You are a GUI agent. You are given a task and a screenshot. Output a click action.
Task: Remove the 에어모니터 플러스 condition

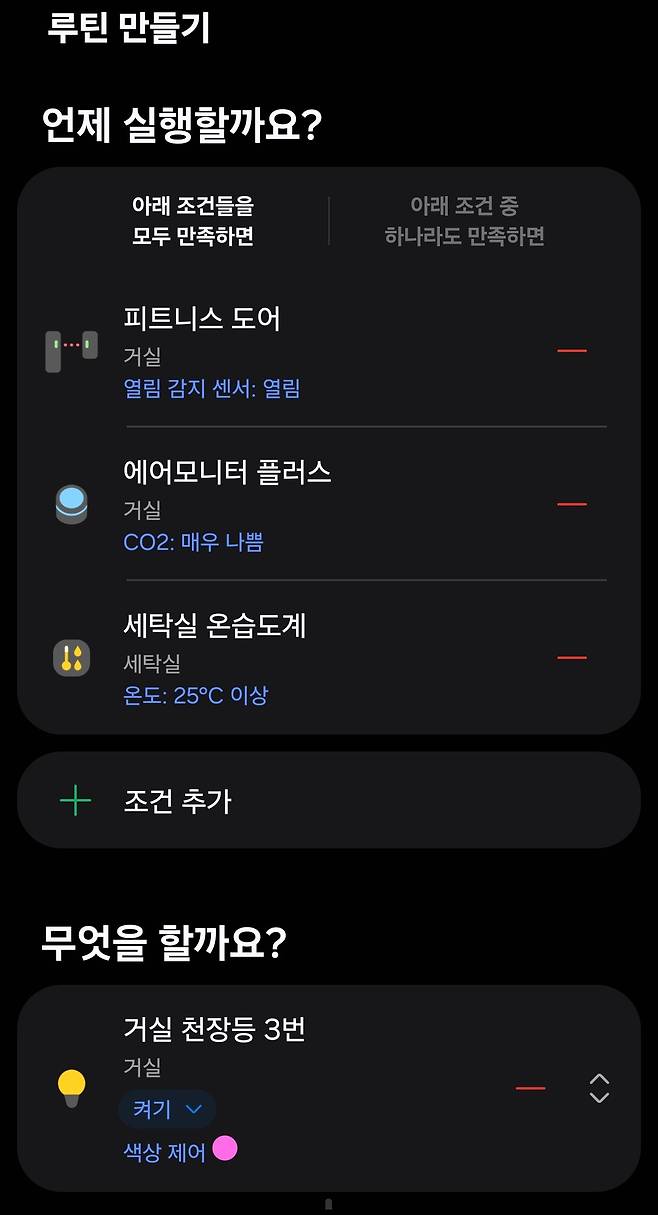(572, 504)
